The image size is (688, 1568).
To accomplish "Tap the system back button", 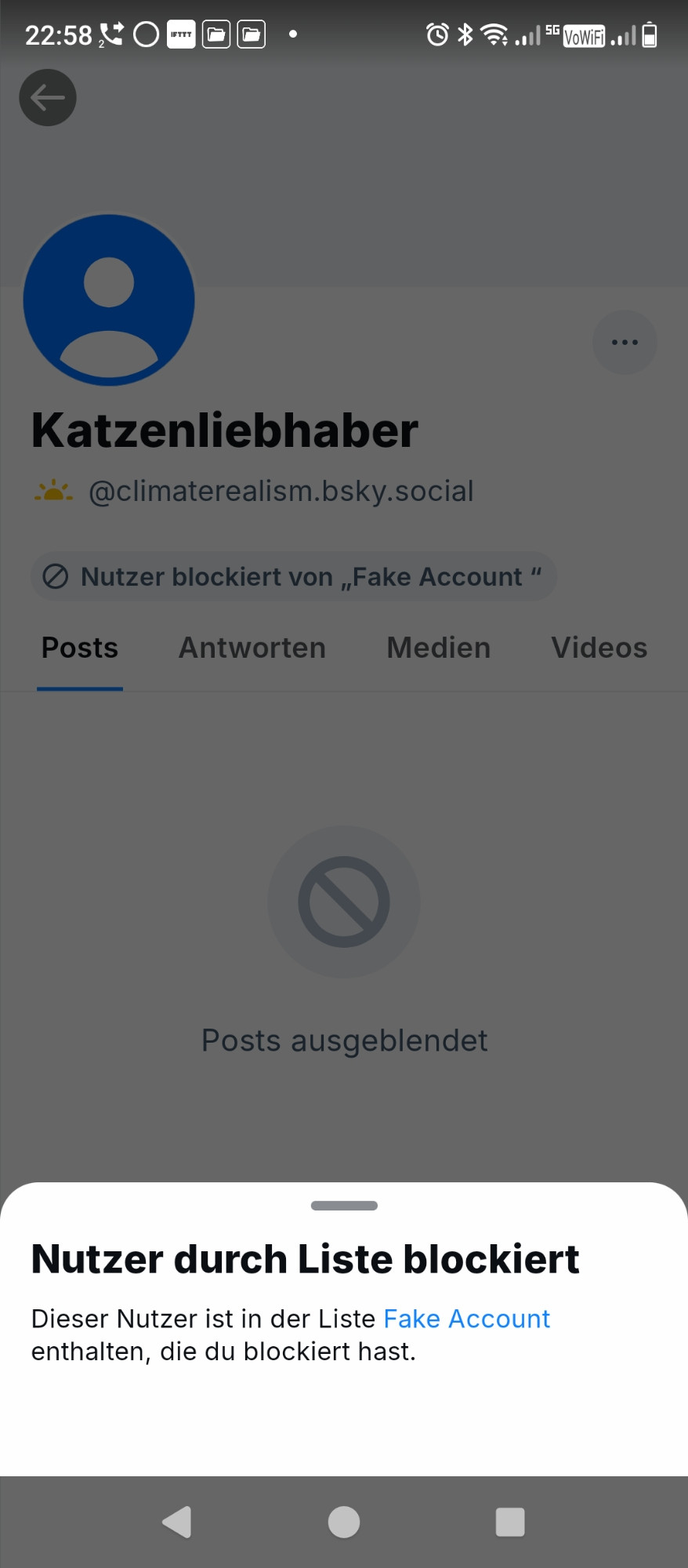I will pyautogui.click(x=177, y=1522).
